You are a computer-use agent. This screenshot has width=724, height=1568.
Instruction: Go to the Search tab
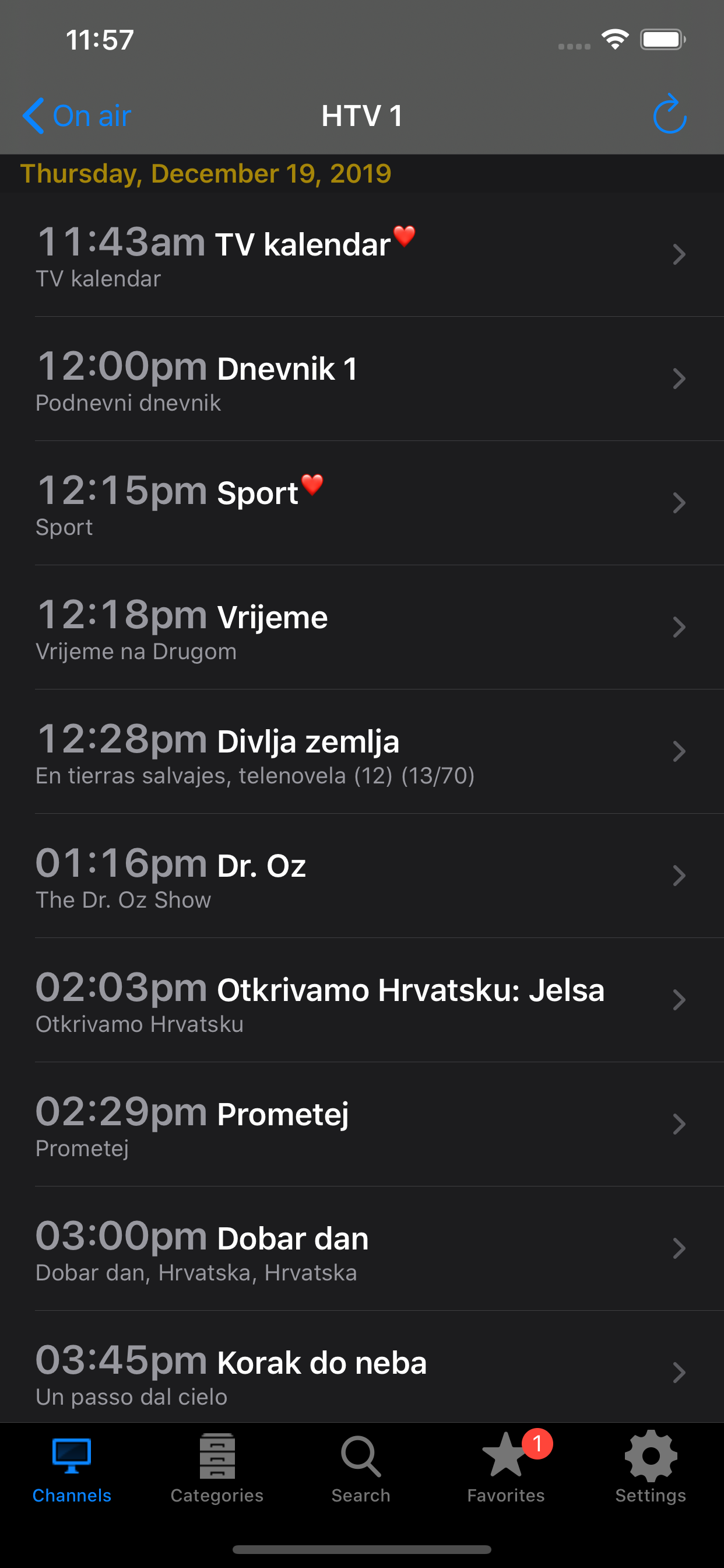[x=361, y=1468]
